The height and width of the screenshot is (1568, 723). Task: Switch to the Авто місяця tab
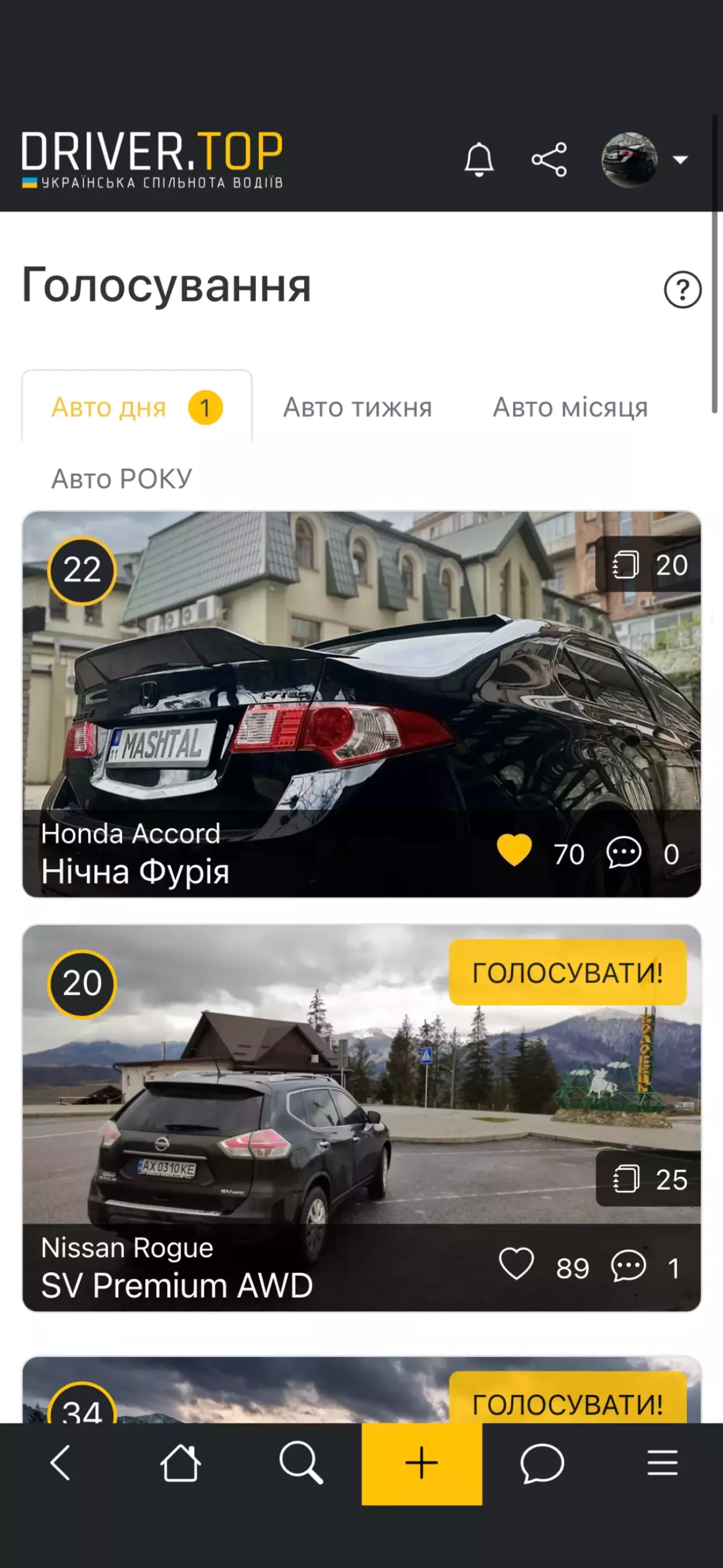point(570,407)
